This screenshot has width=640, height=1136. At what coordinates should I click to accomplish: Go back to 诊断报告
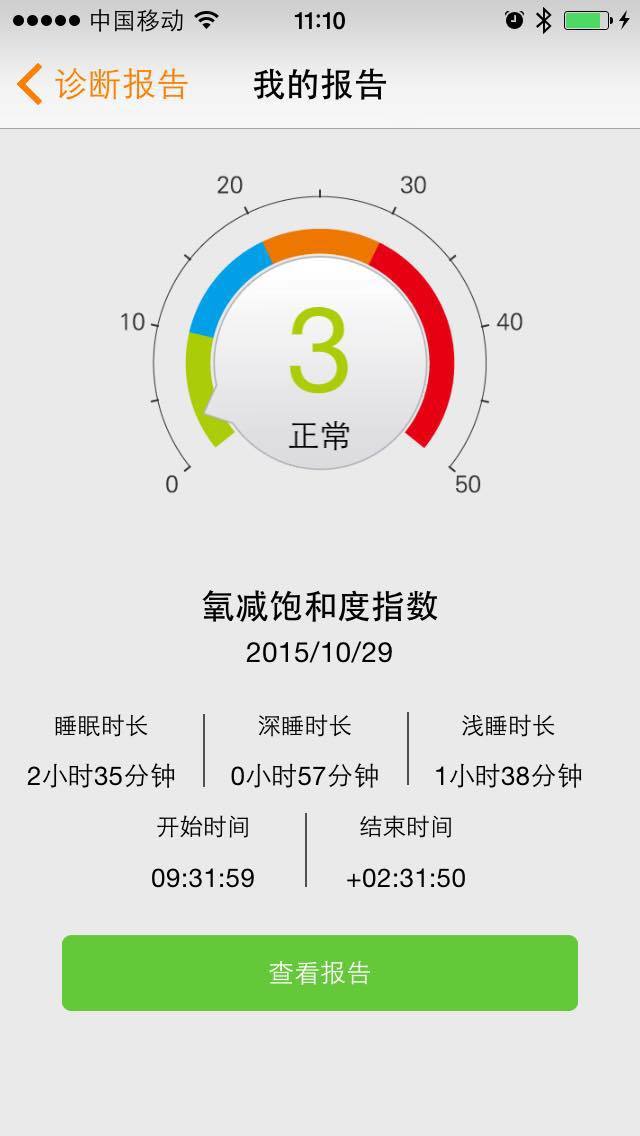102,85
